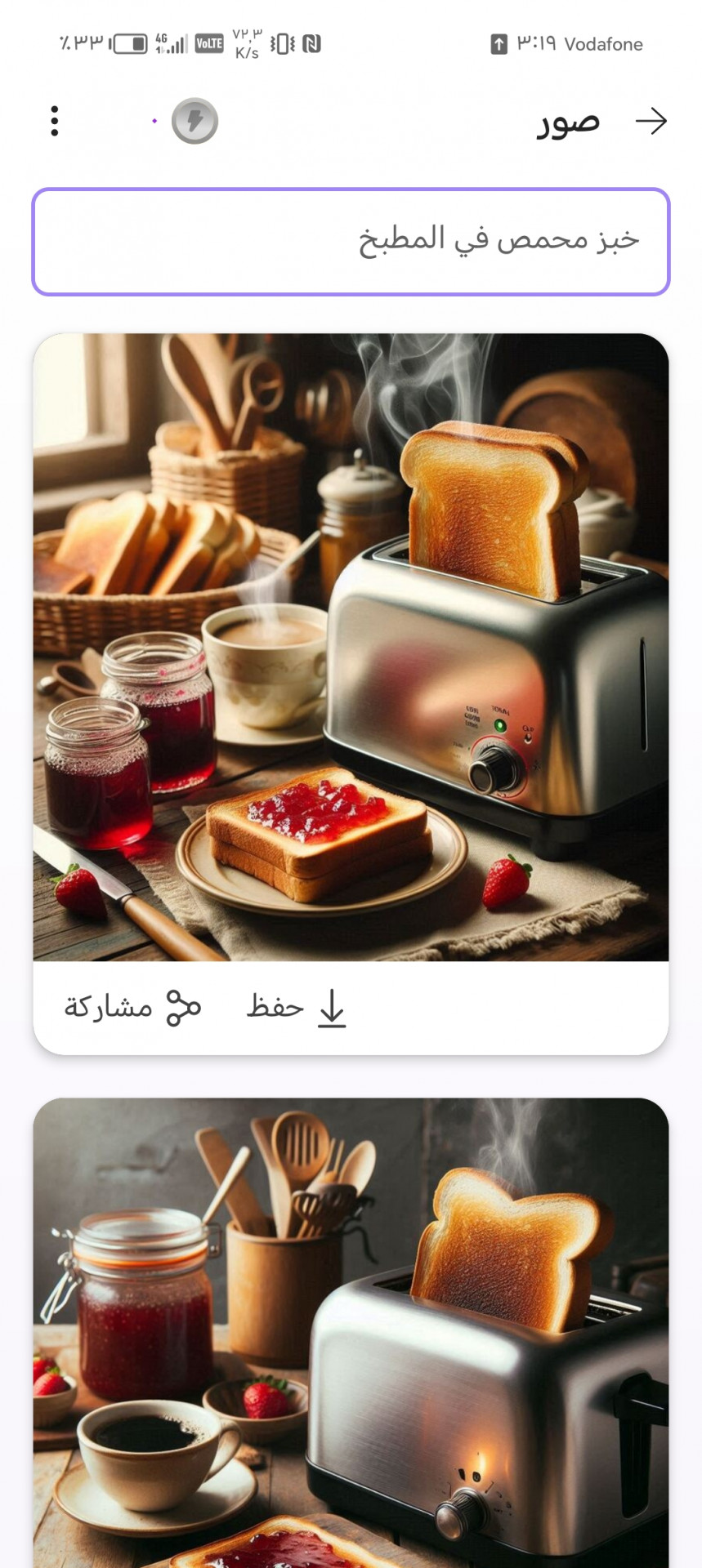
Task: Share the first image via مشاركة
Action: point(132,1007)
